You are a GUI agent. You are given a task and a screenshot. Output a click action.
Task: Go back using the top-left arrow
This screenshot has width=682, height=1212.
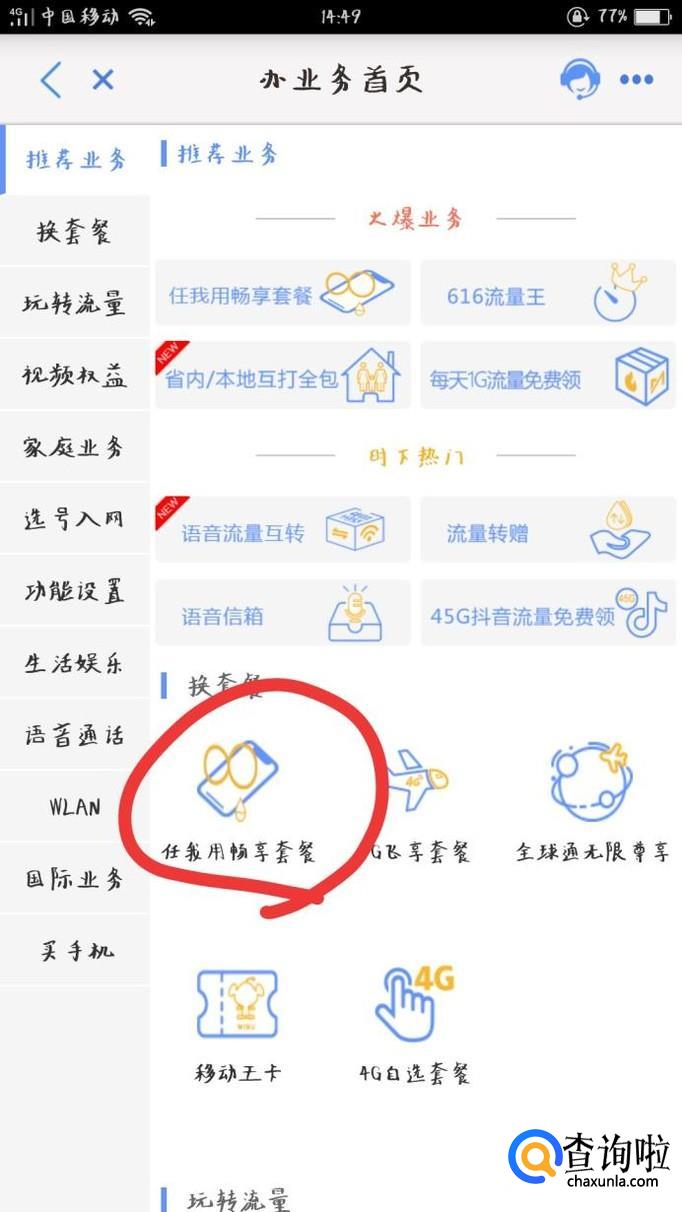51,80
